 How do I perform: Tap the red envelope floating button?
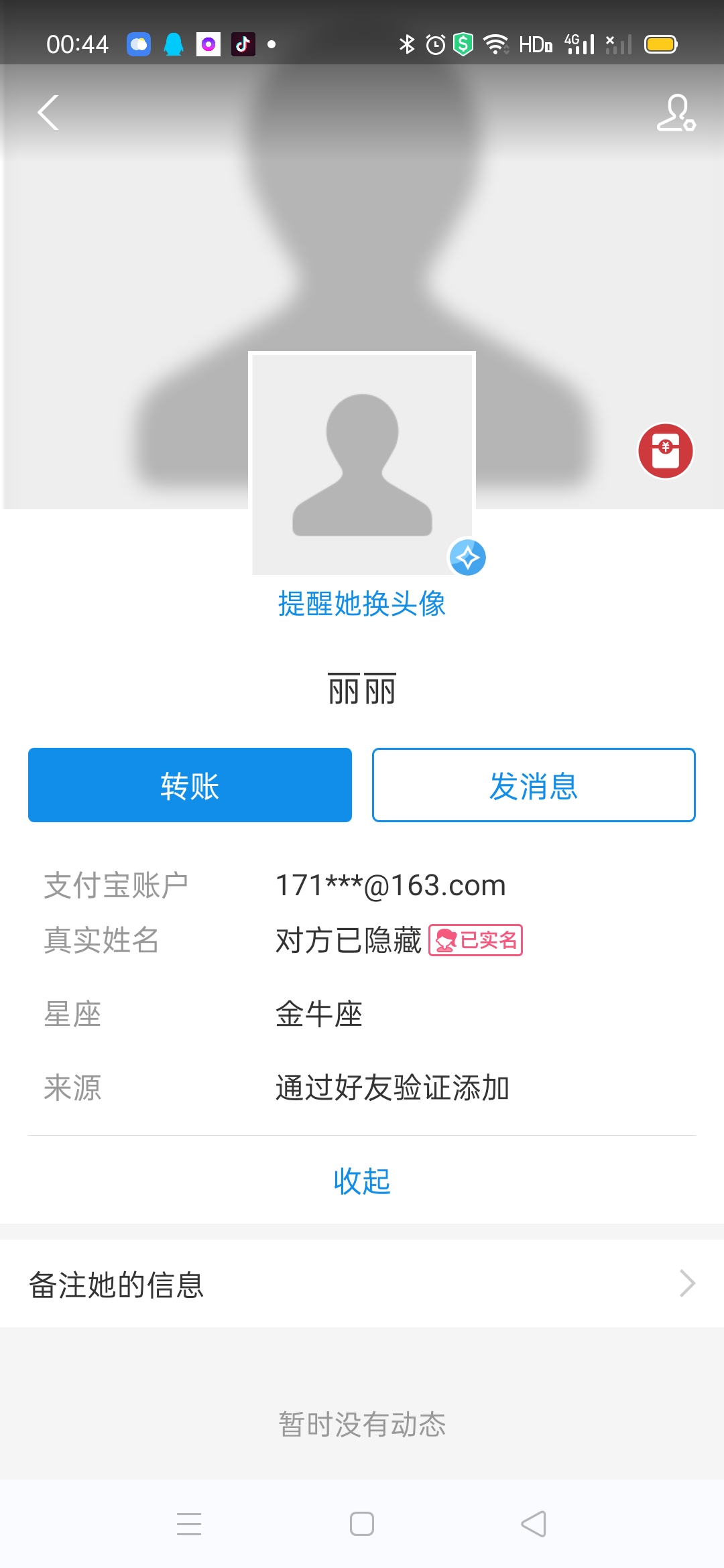pos(665,451)
